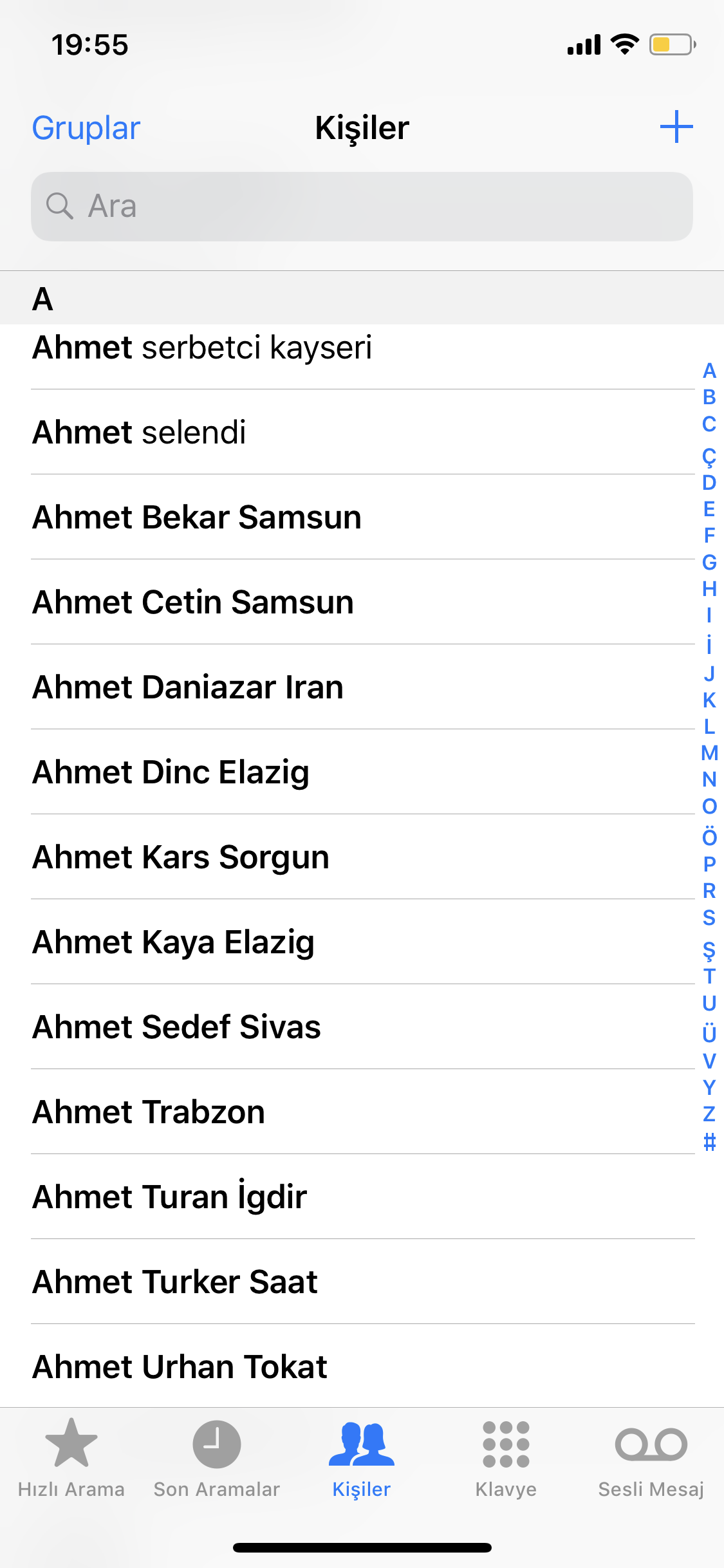724x1568 pixels.
Task: Jump to letter M in index
Action: click(709, 752)
